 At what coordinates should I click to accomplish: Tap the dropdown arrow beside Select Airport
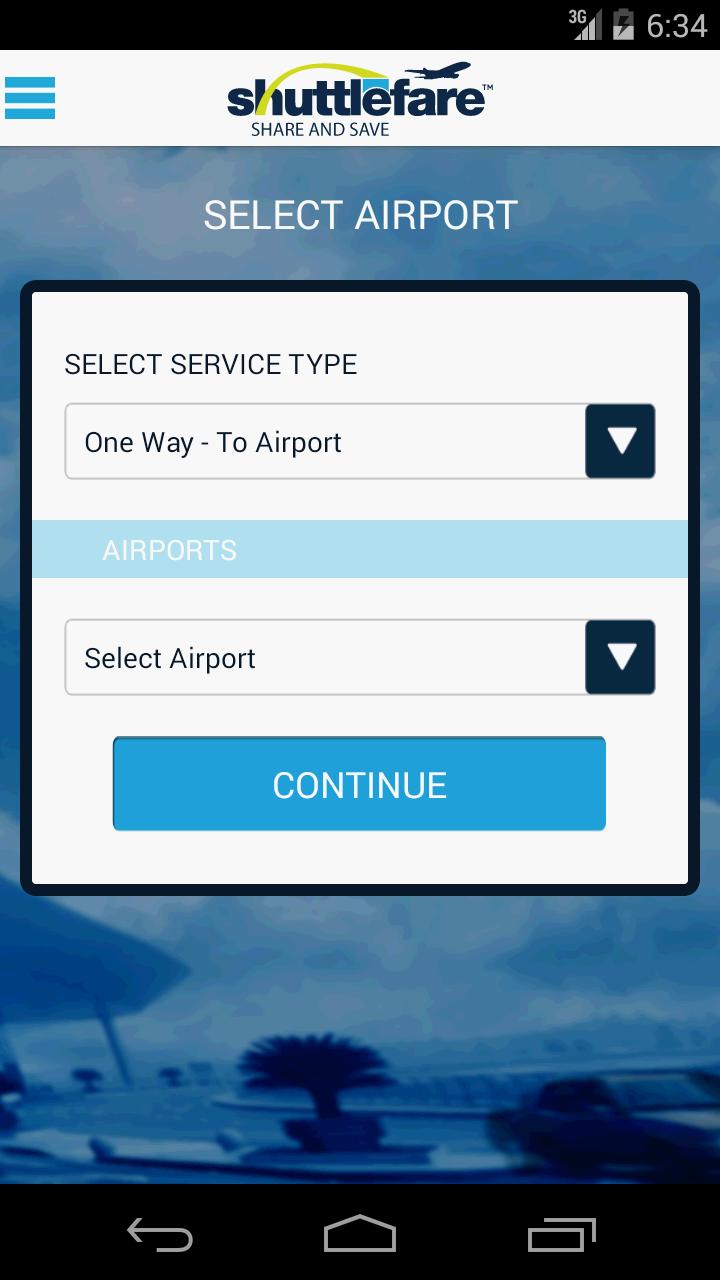pyautogui.click(x=619, y=657)
